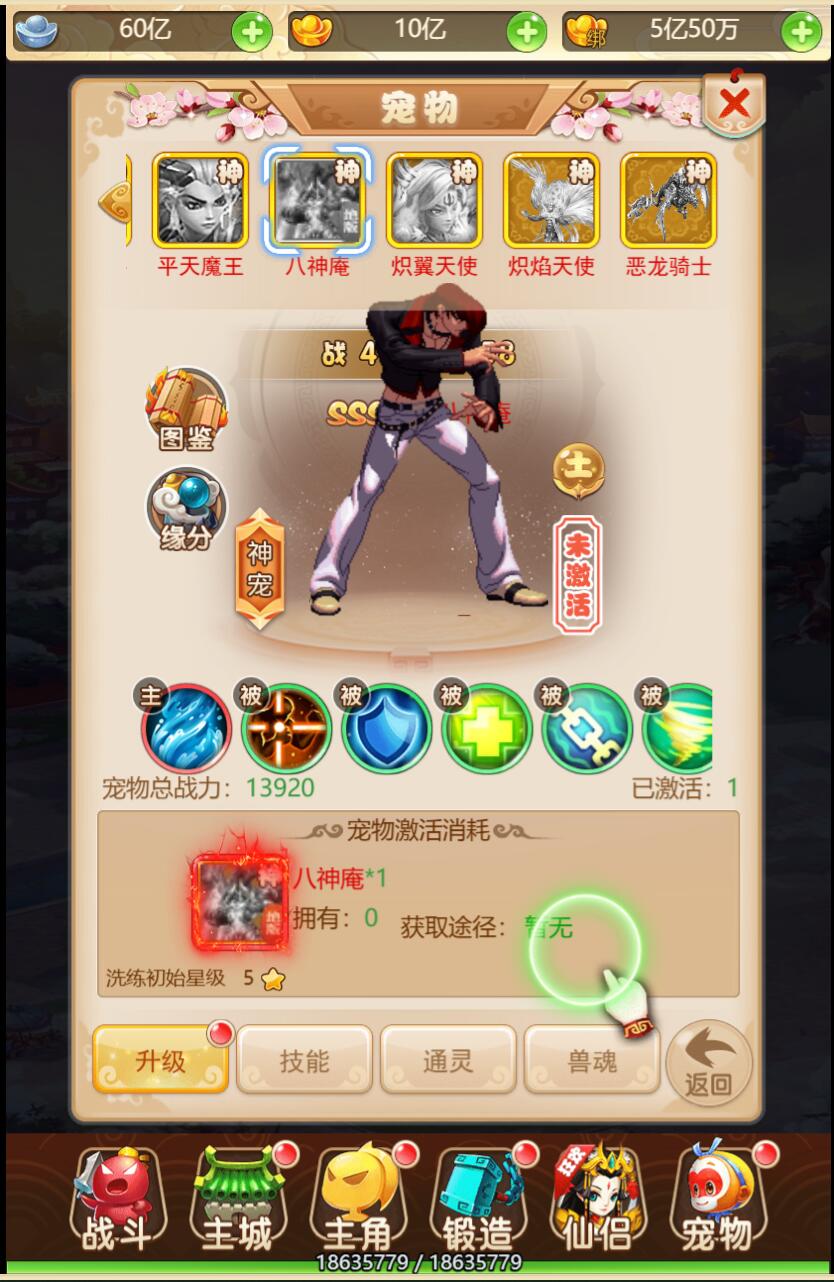The height and width of the screenshot is (1282, 834).
Task: Switch to the 技能 tab
Action: 304,1060
